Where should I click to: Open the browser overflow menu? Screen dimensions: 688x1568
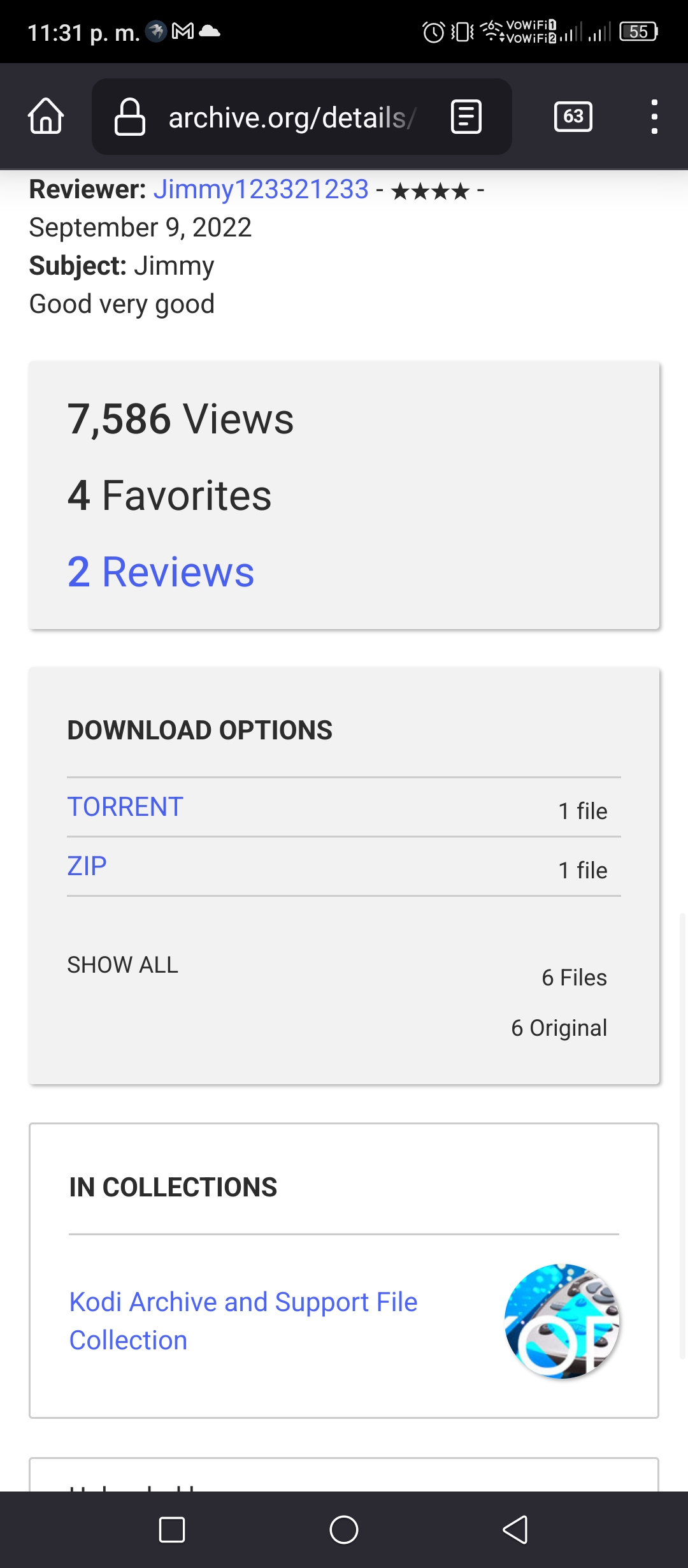click(654, 117)
